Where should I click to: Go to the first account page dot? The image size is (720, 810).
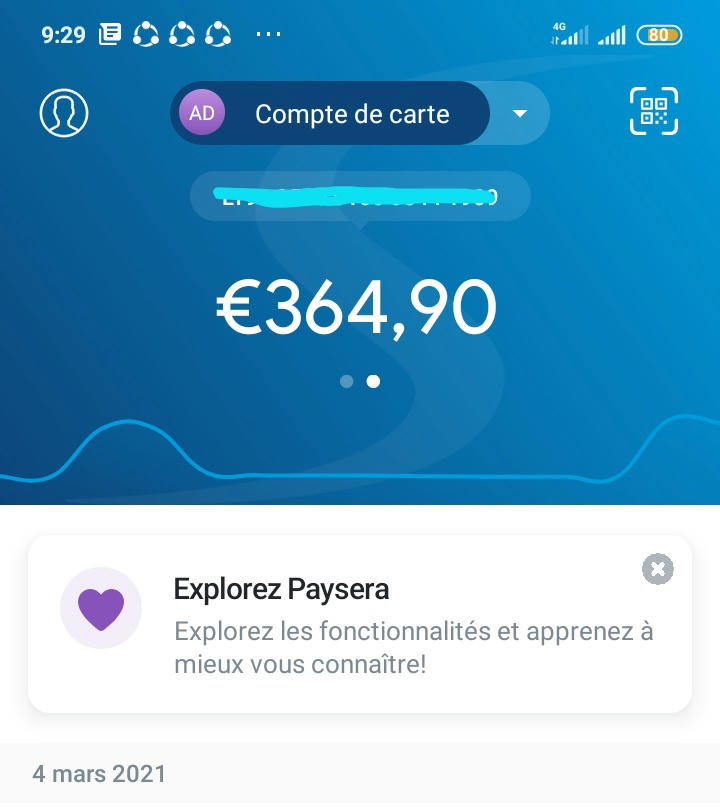(x=347, y=381)
